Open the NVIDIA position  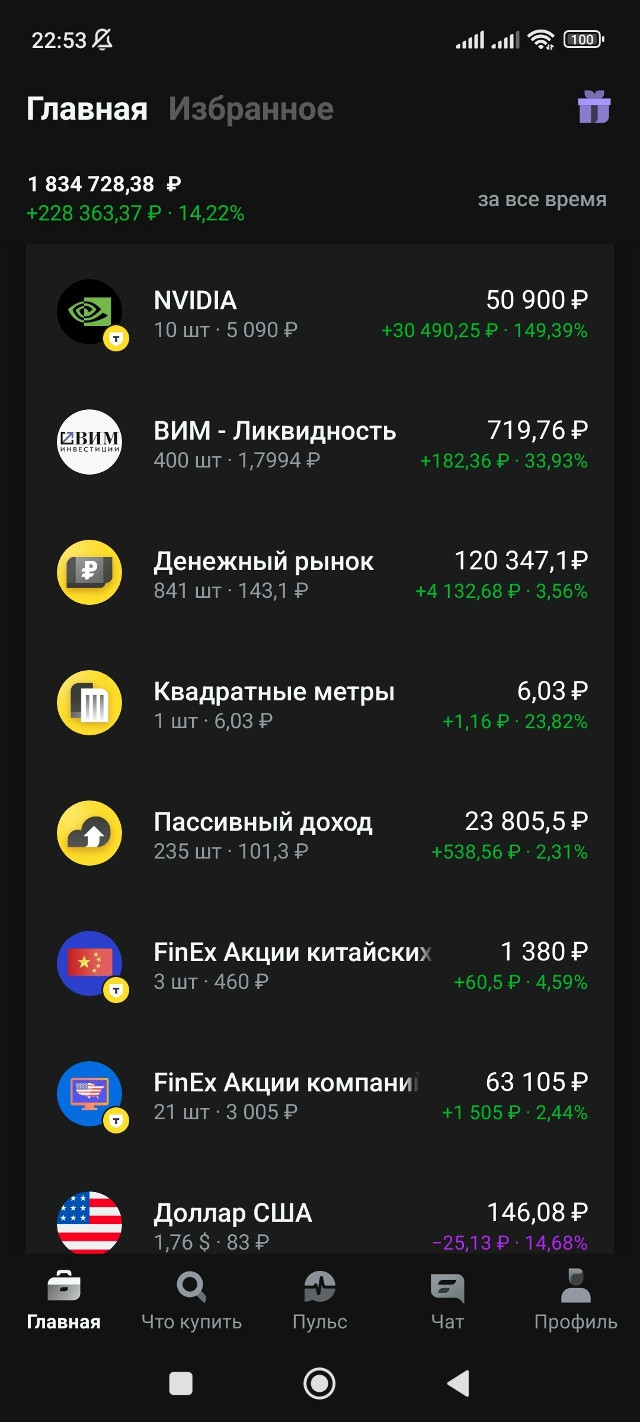coord(320,314)
